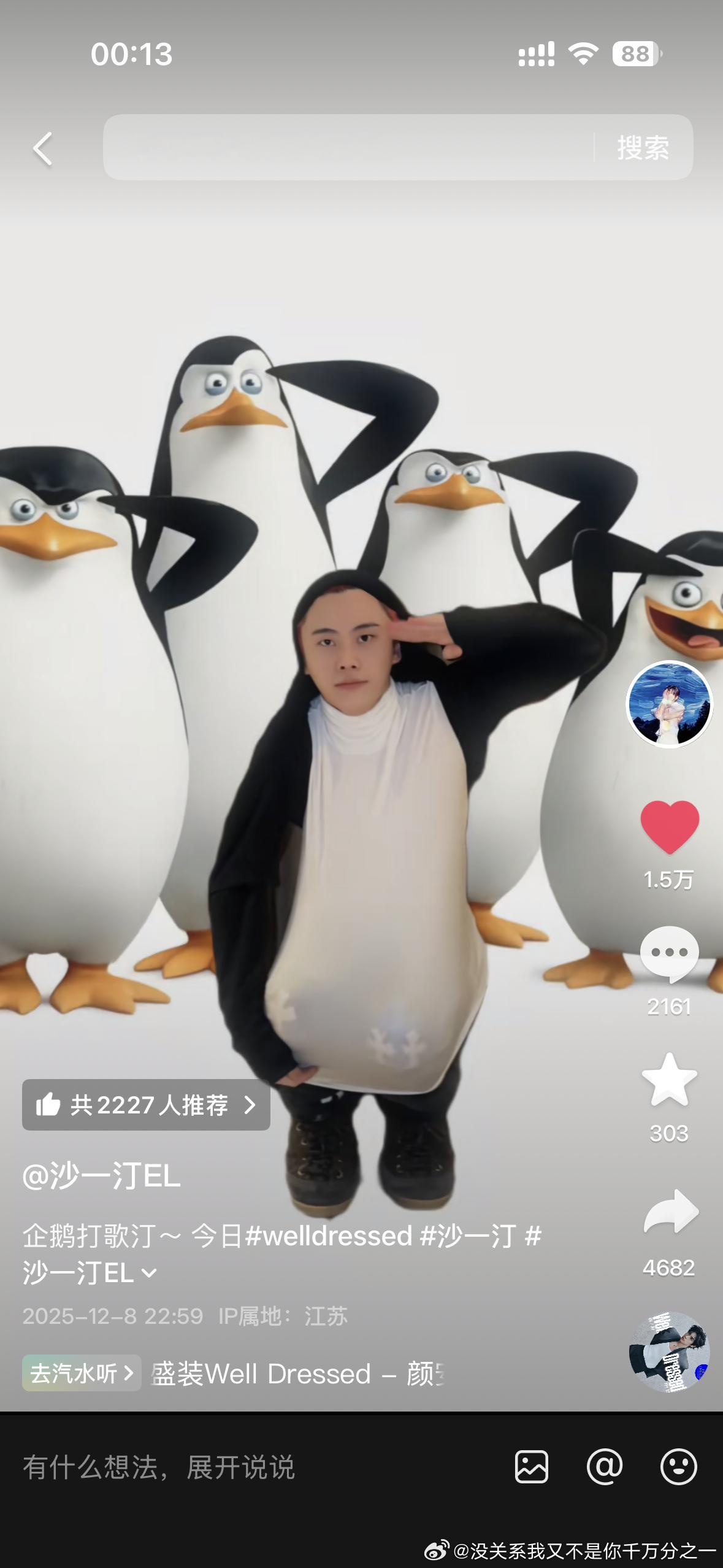The width and height of the screenshot is (723, 1568).
Task: Open the spinning music disc
Action: (669, 1351)
